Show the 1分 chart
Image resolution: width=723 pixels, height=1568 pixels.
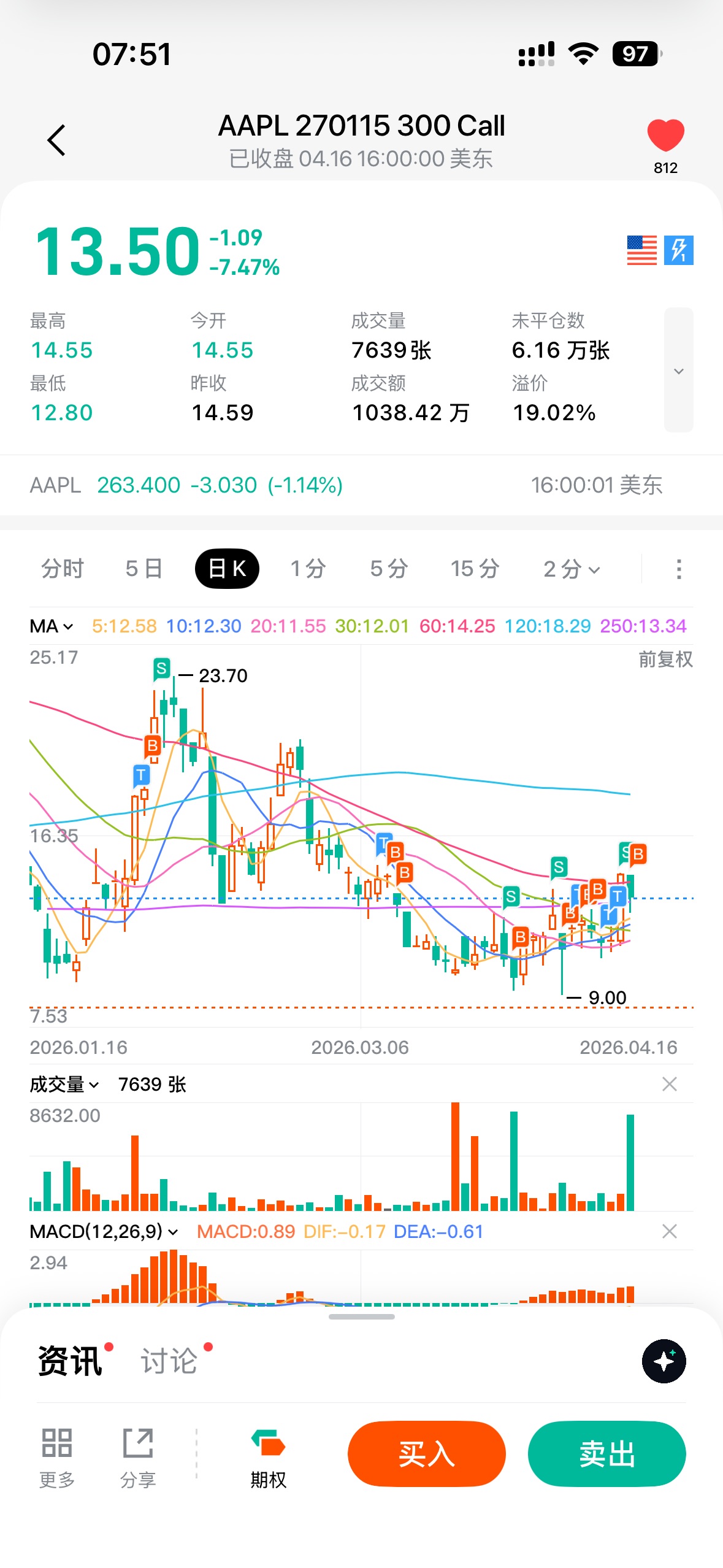tap(308, 569)
